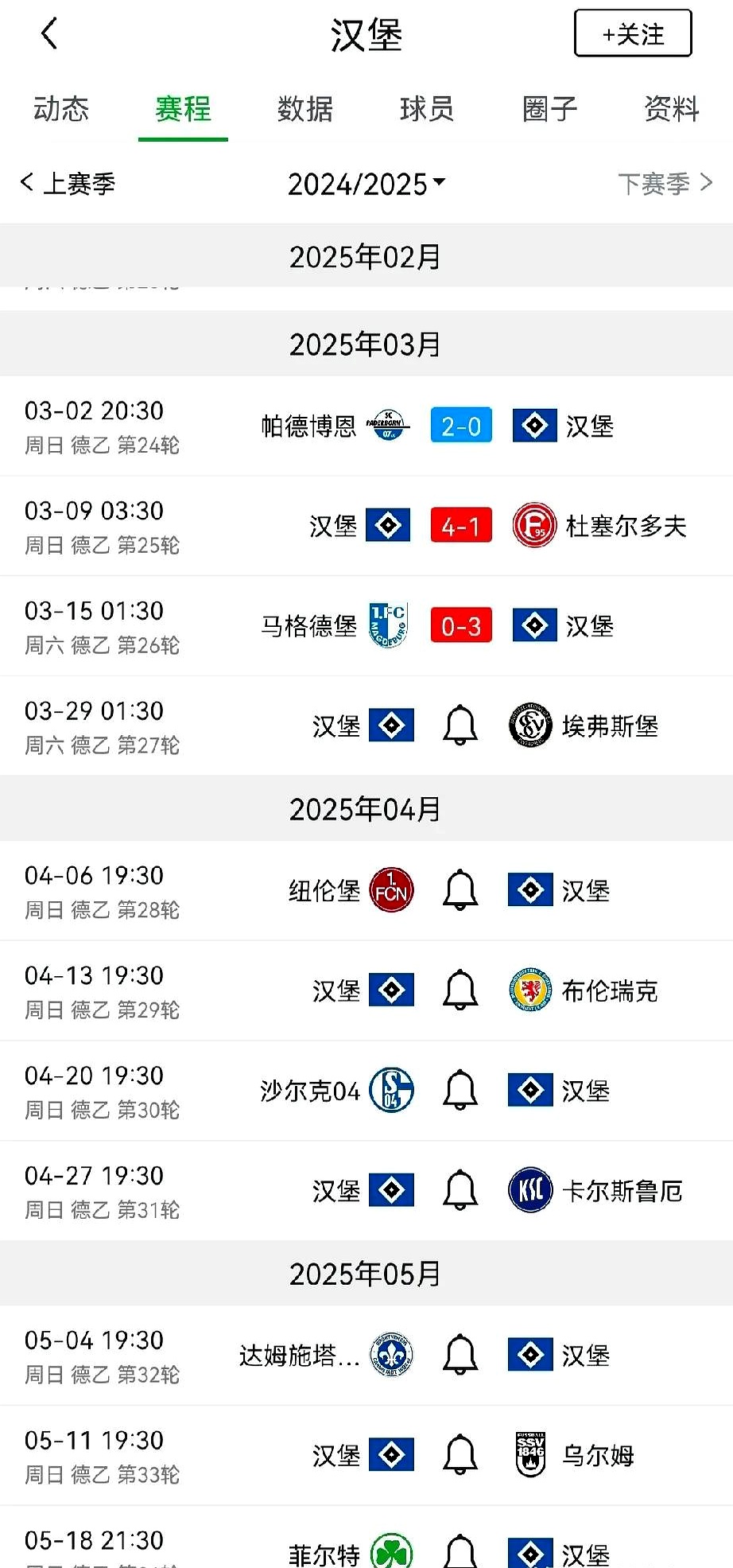Tap the 埃弗斯堡 club logo

530,725
